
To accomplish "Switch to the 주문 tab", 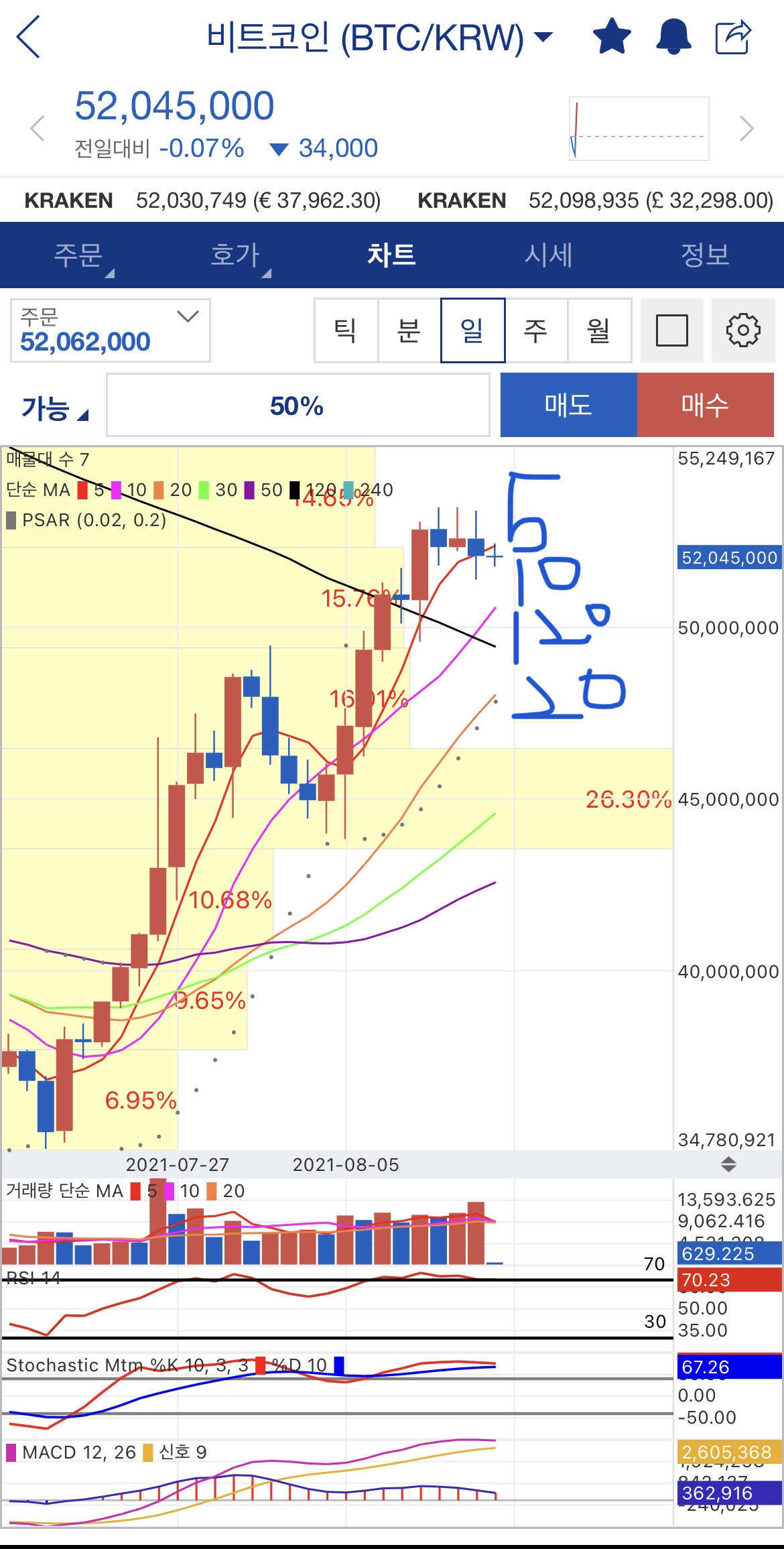I will click(78, 255).
